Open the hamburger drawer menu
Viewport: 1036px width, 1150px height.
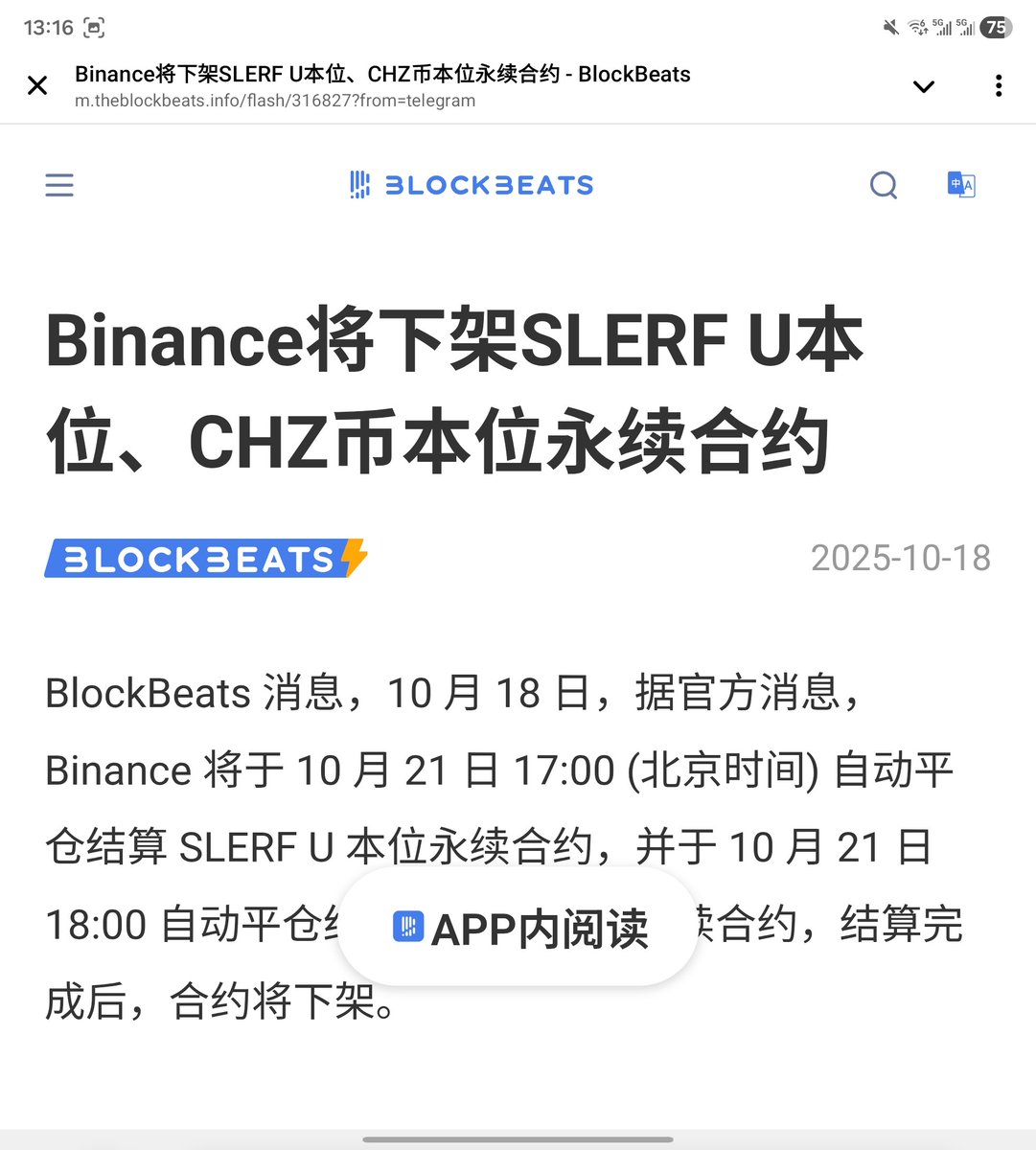59,185
